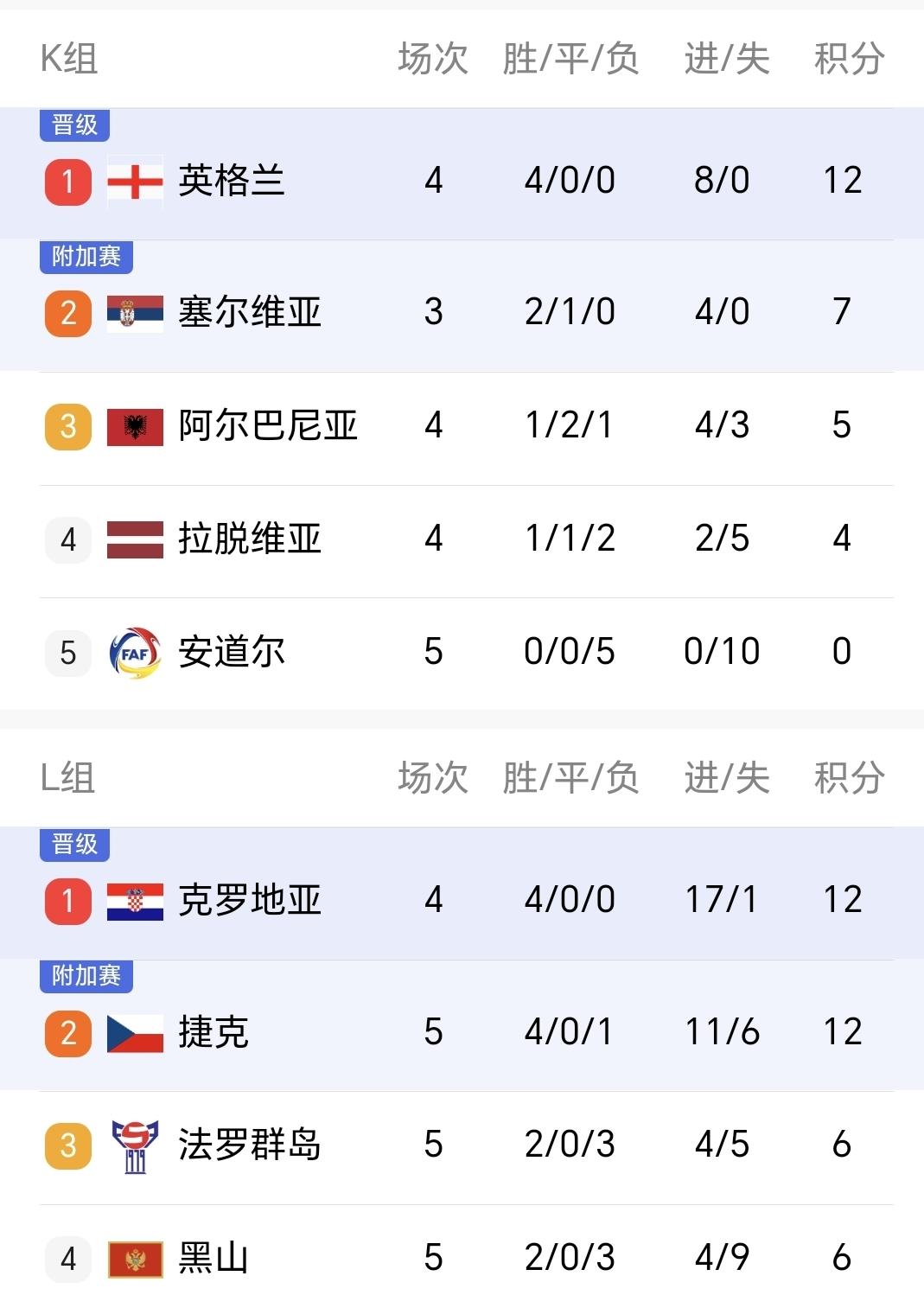Click the Andorra FAF crest icon

coord(131,653)
